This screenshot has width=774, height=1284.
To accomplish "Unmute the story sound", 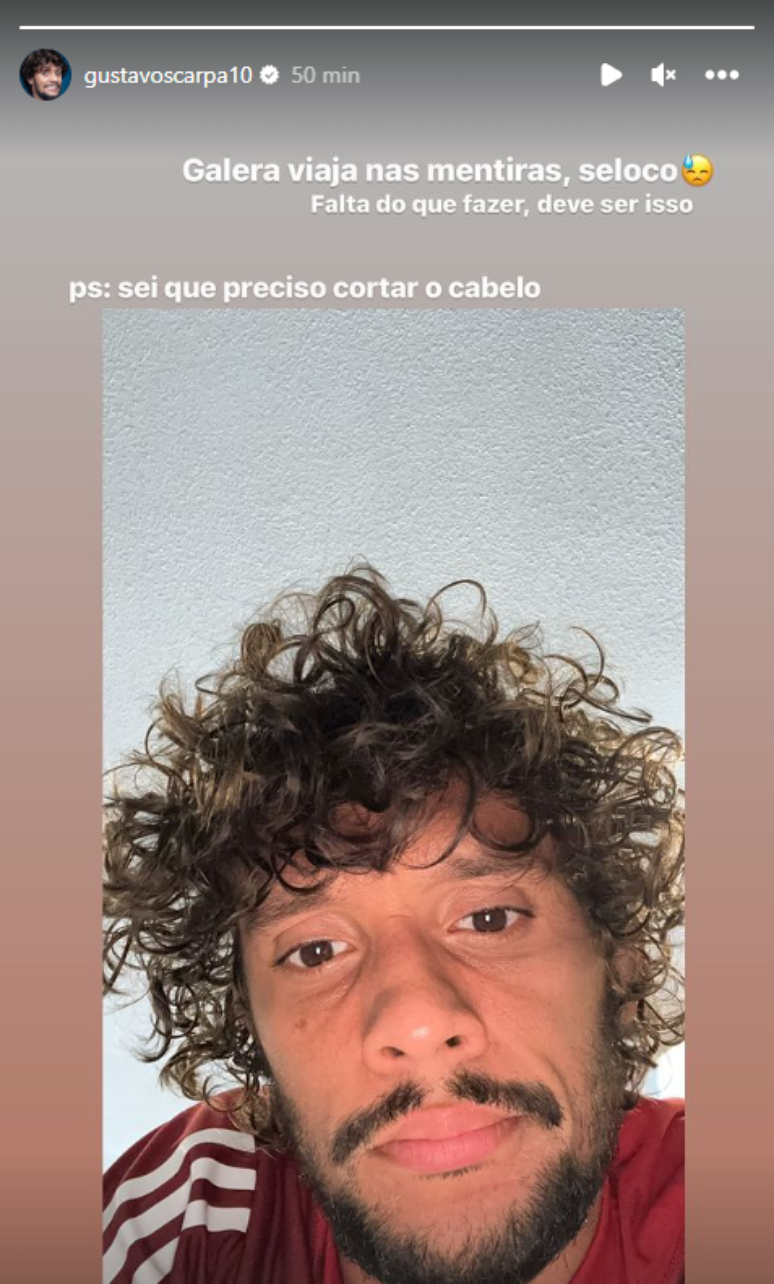I will tap(664, 75).
